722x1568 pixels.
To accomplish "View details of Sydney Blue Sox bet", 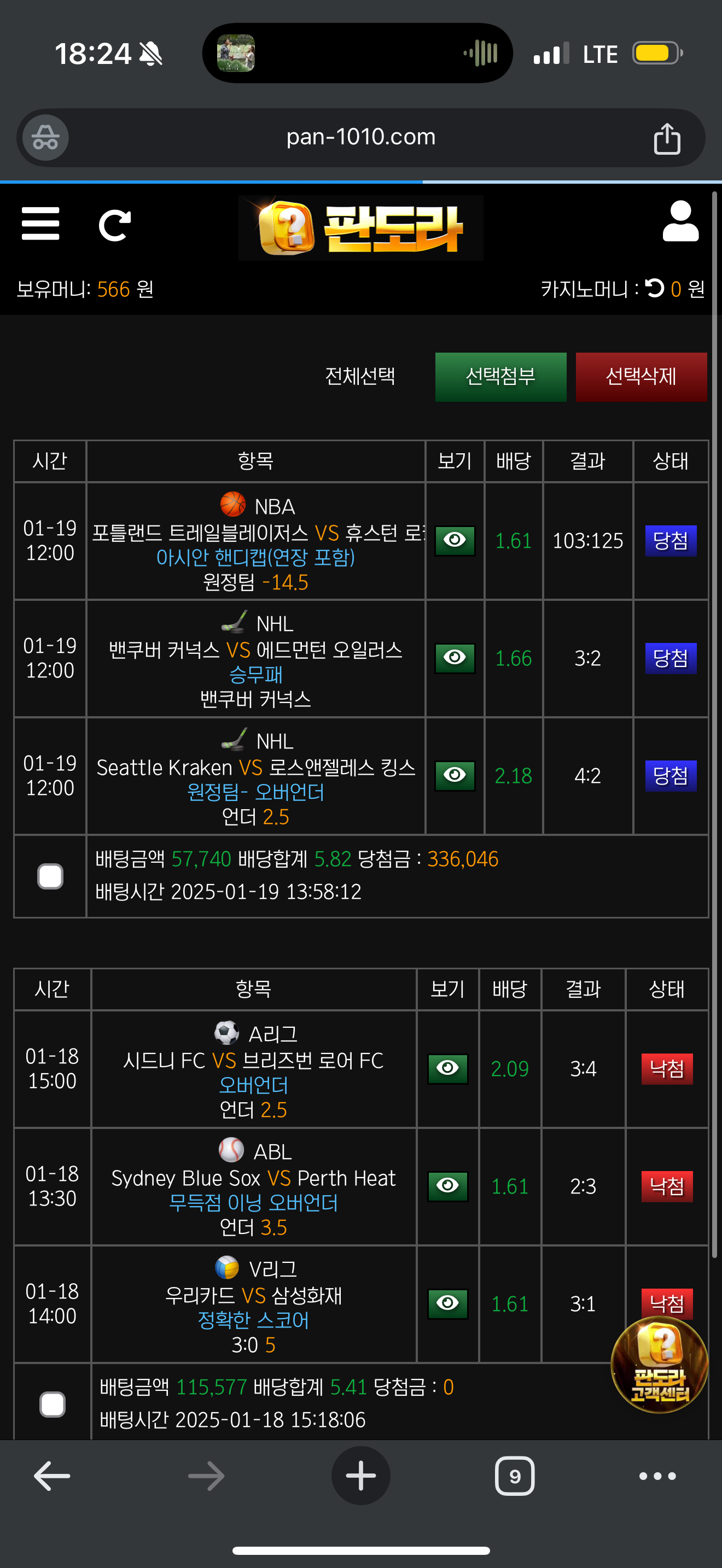I will [x=447, y=1186].
